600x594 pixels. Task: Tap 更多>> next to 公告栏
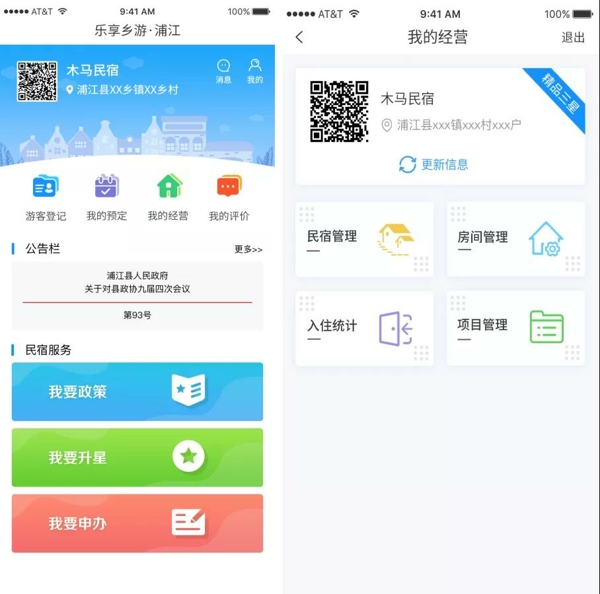248,249
